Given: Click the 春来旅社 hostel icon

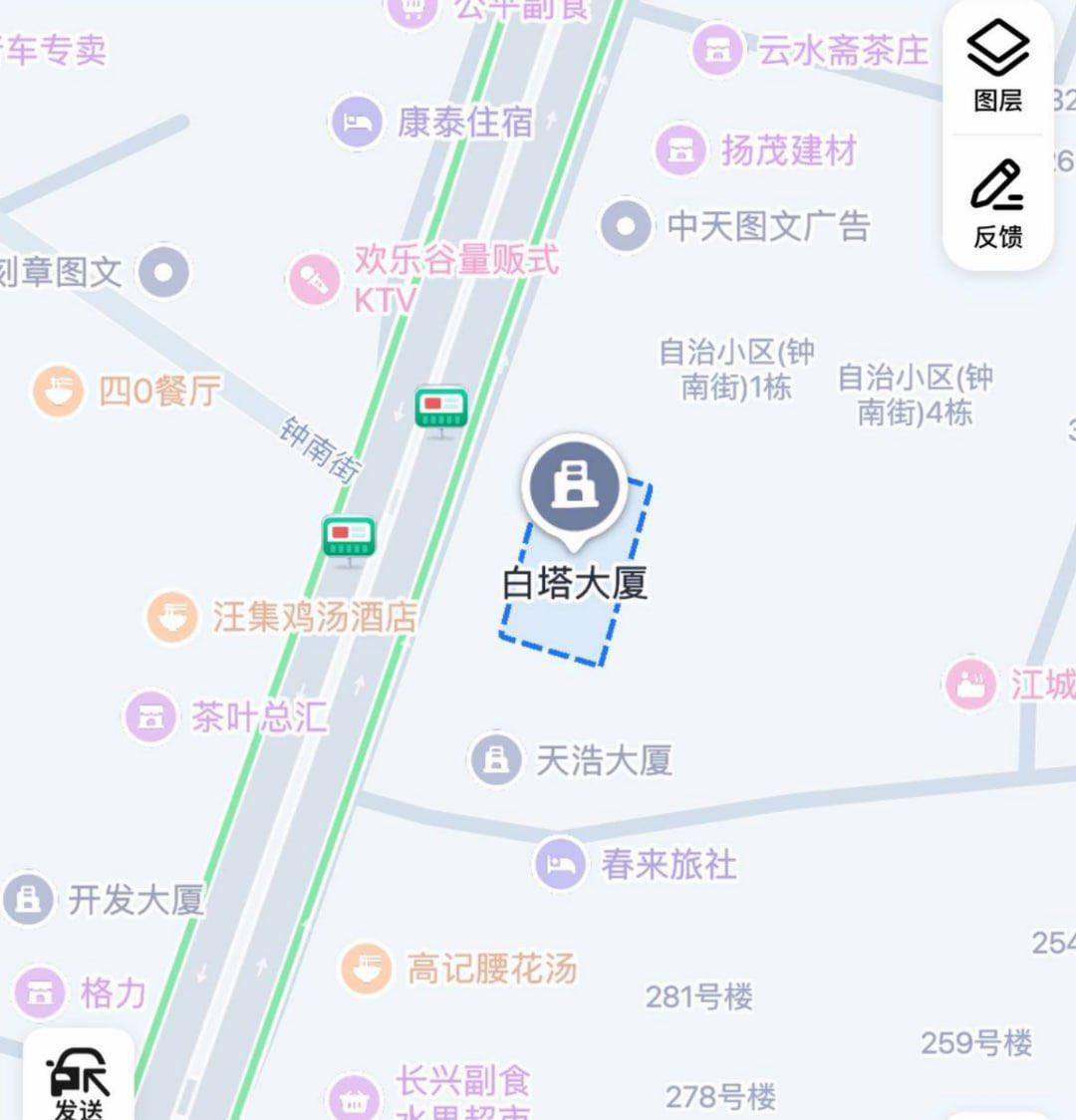Looking at the screenshot, I should click(x=559, y=865).
